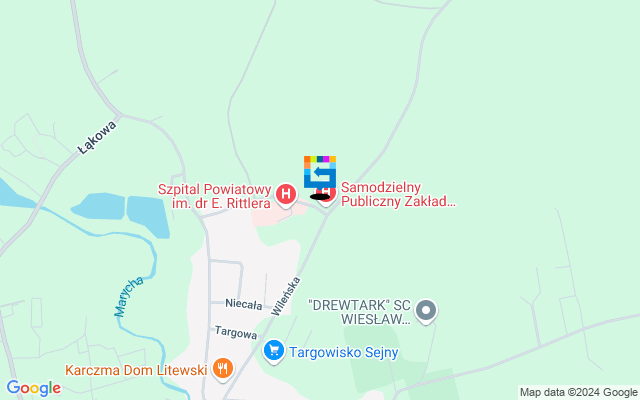Tap the Karczma Dom Litewski restaurant marker
Viewport: 640px width, 400px height.
[x=222, y=370]
